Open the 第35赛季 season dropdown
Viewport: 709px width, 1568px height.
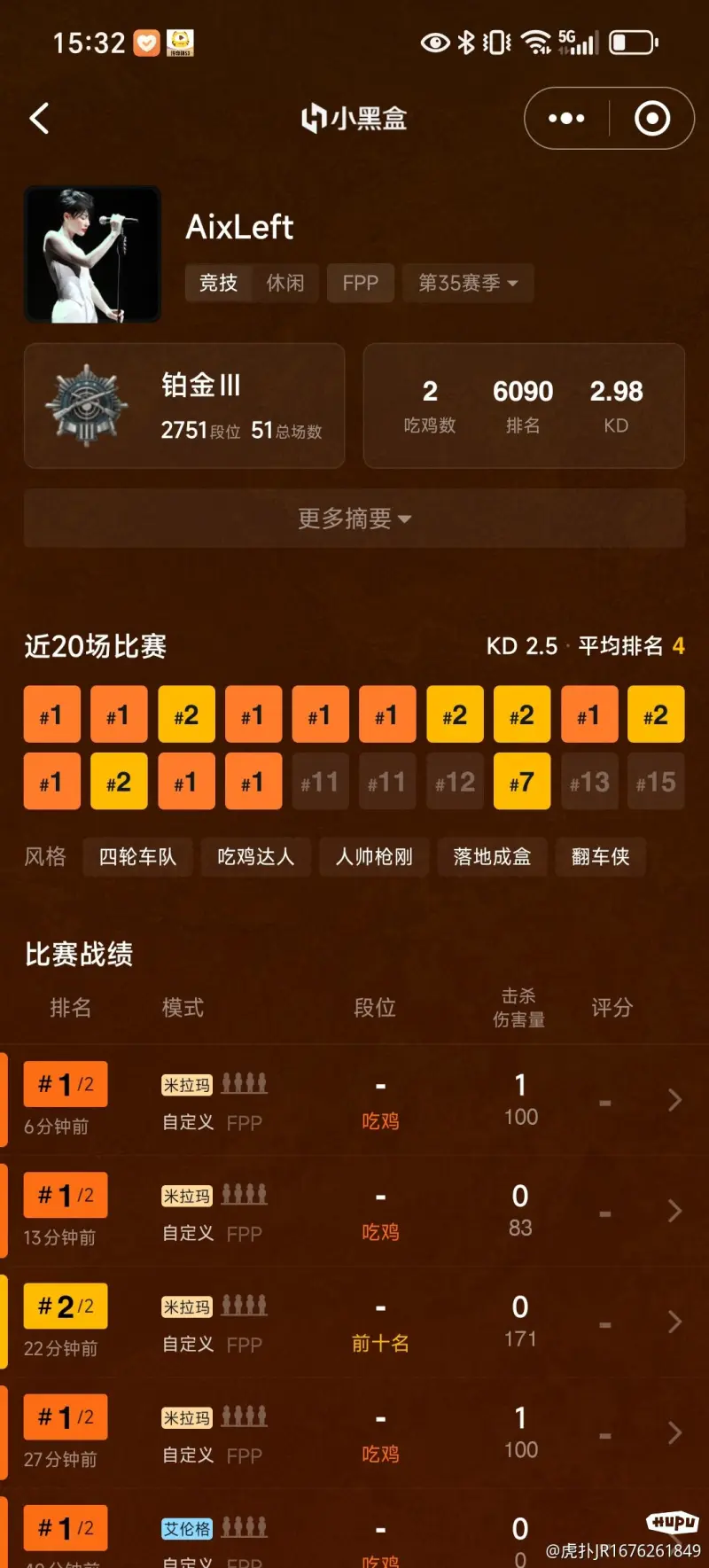tap(467, 284)
